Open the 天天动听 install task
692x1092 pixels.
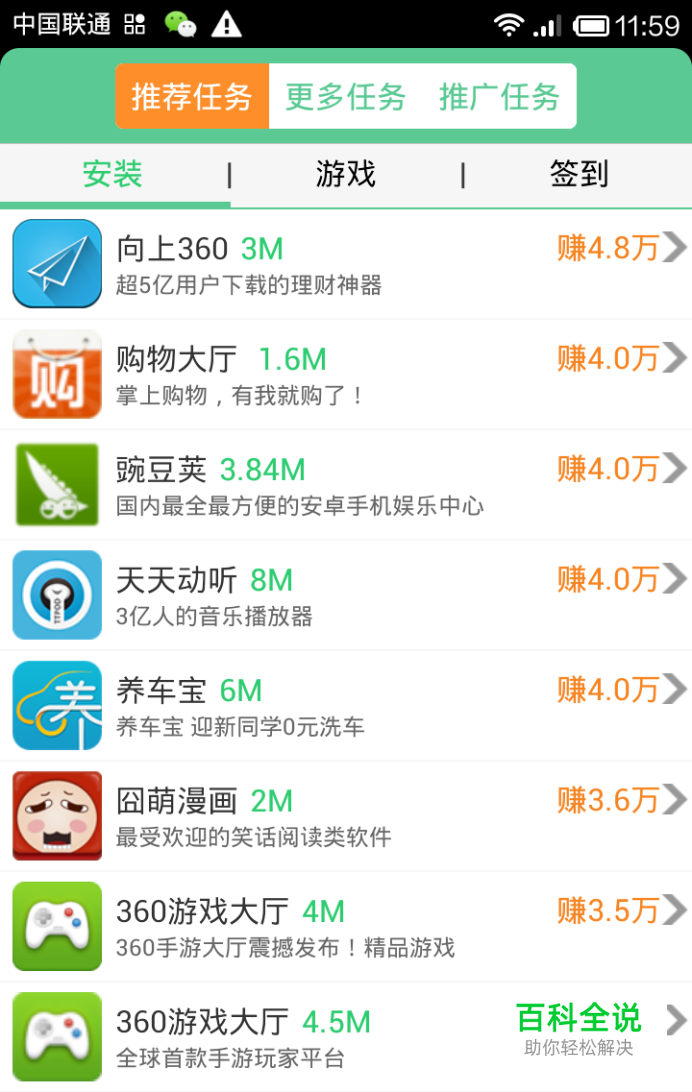(x=346, y=595)
